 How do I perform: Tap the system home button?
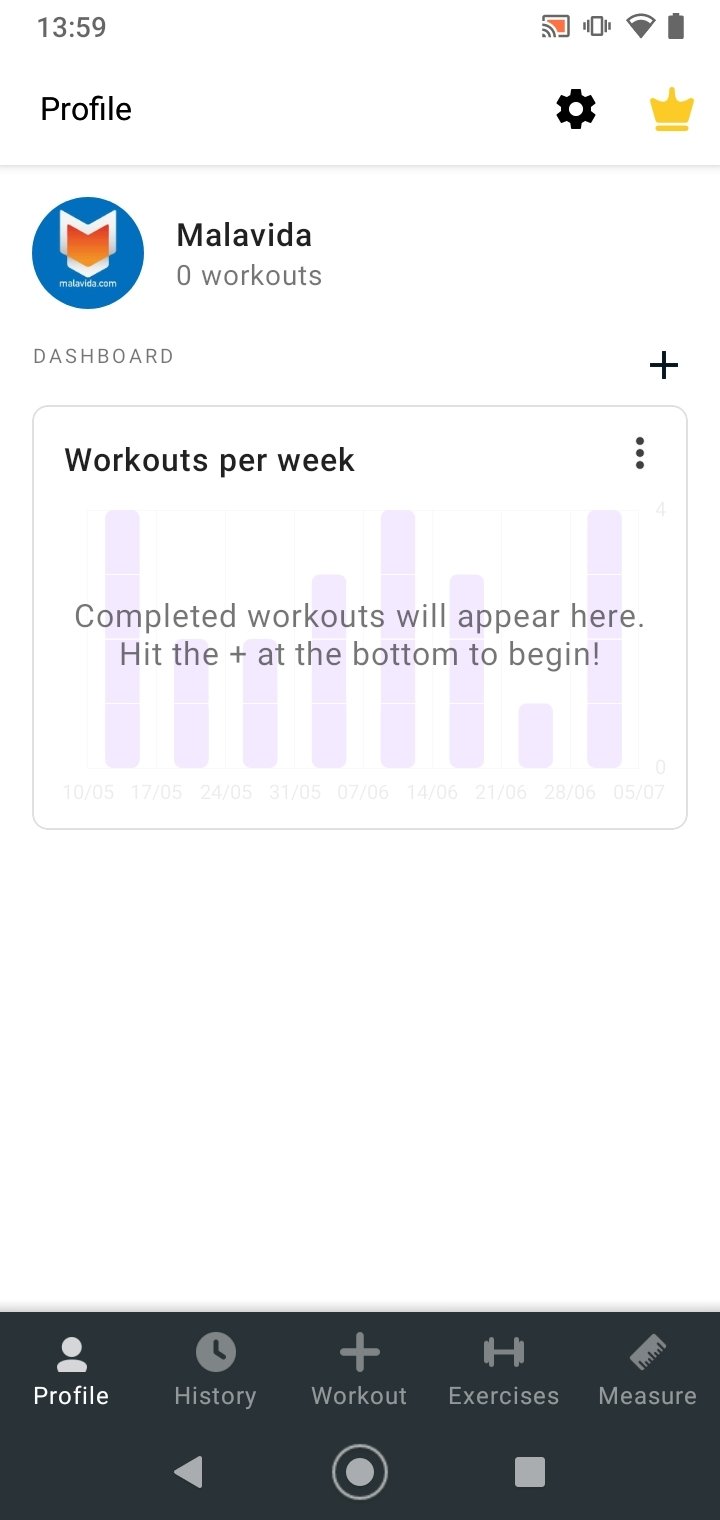[x=360, y=1472]
